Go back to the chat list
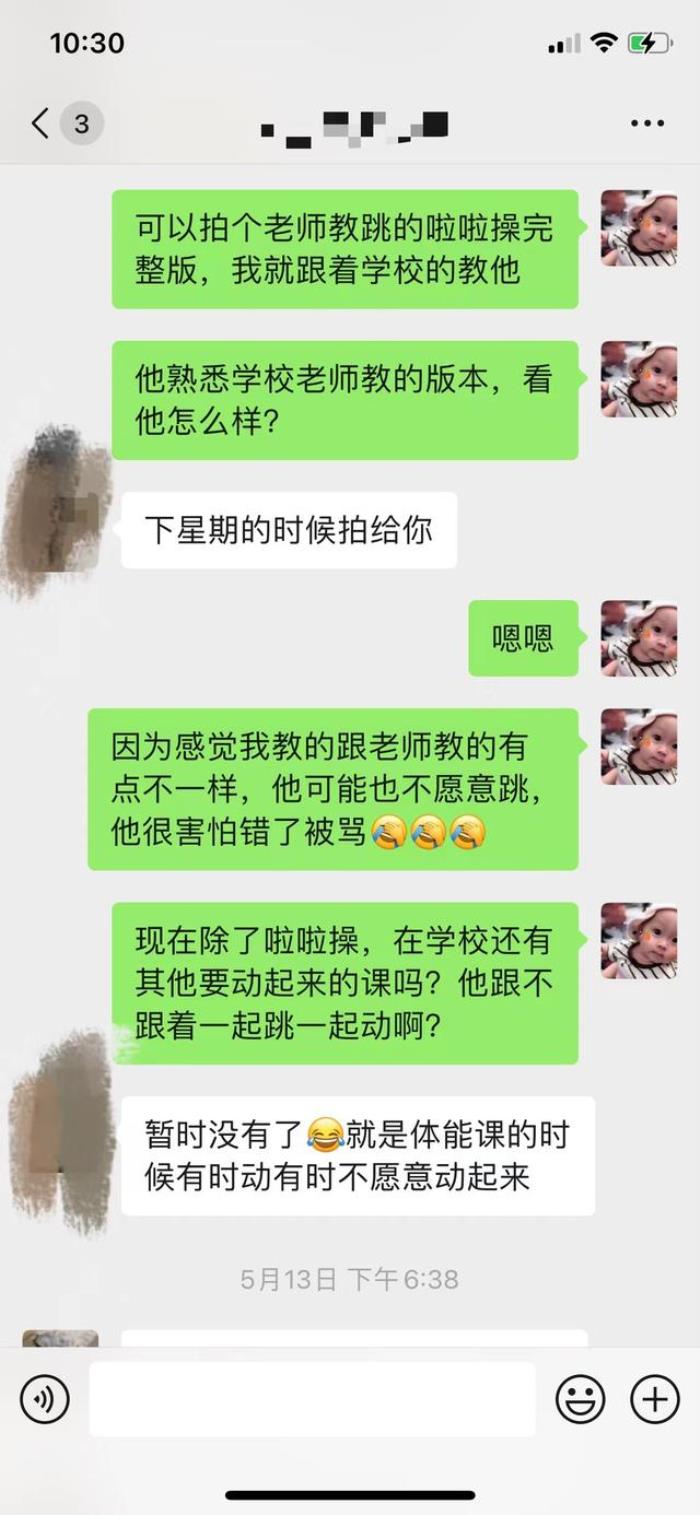The height and width of the screenshot is (1515, 700). click(x=41, y=124)
